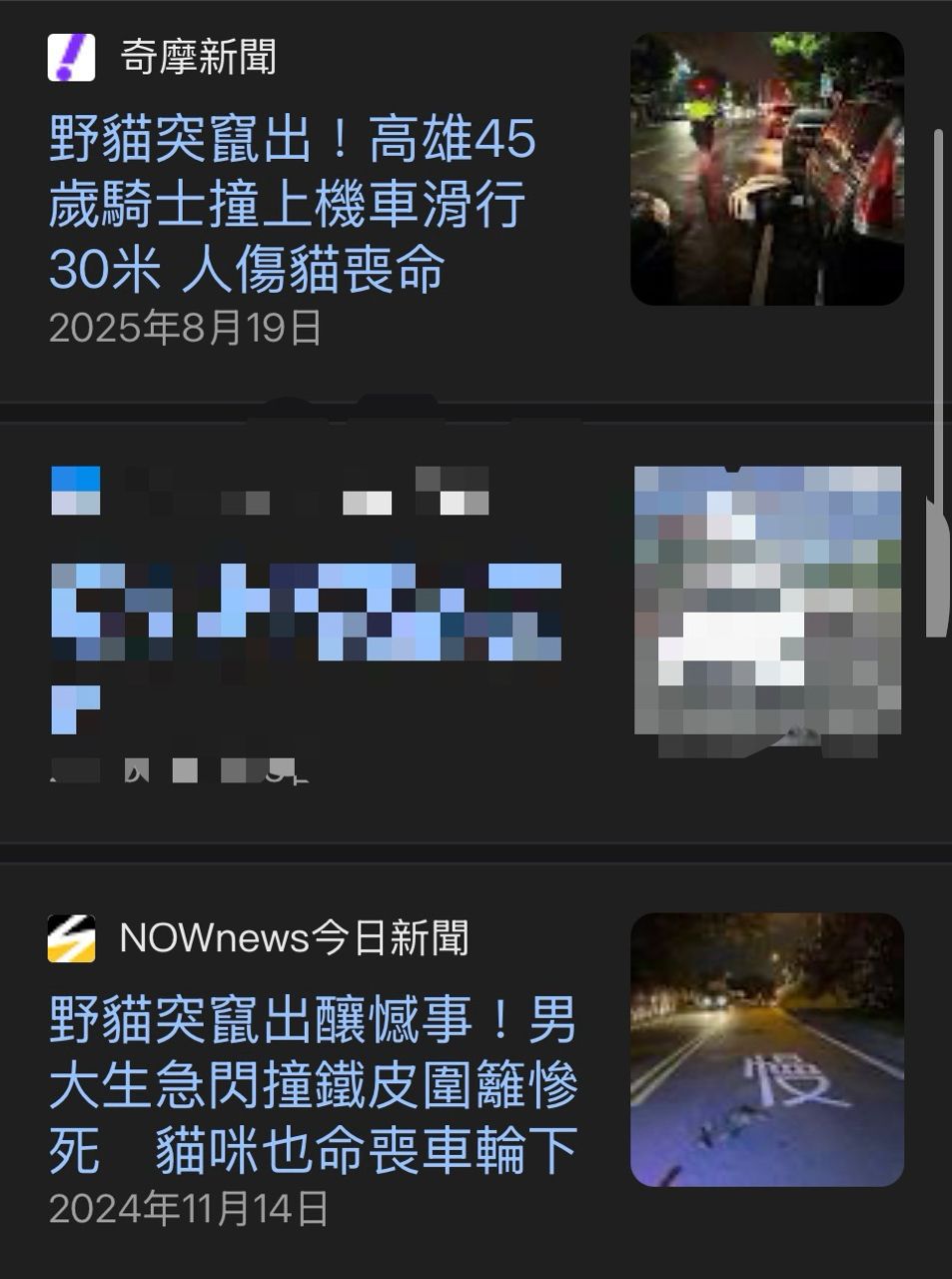Open the NOWnews article about the 男大生

coord(314,1085)
